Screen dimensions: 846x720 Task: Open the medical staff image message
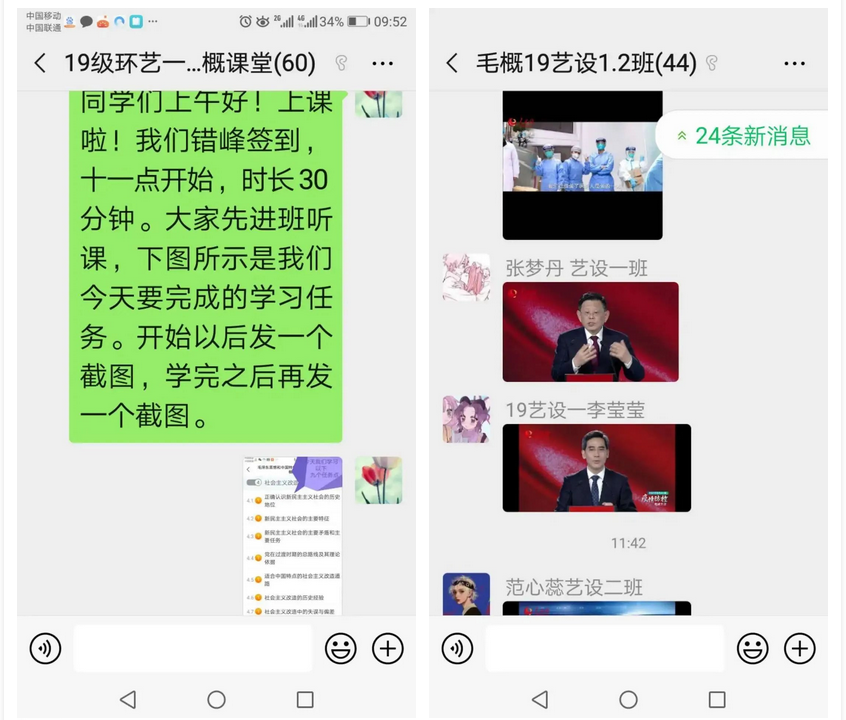[x=582, y=164]
